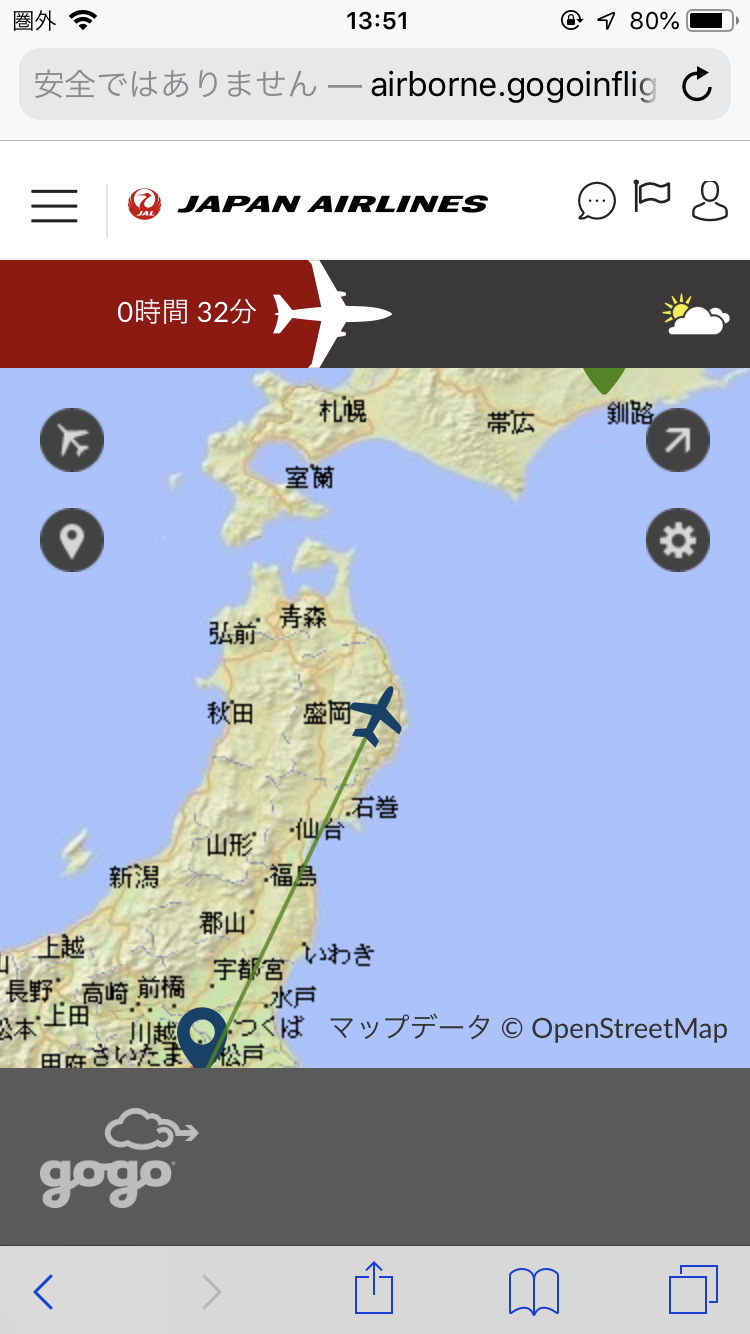The height and width of the screenshot is (1334, 750).
Task: Open Safari bookmarks
Action: (x=534, y=1291)
